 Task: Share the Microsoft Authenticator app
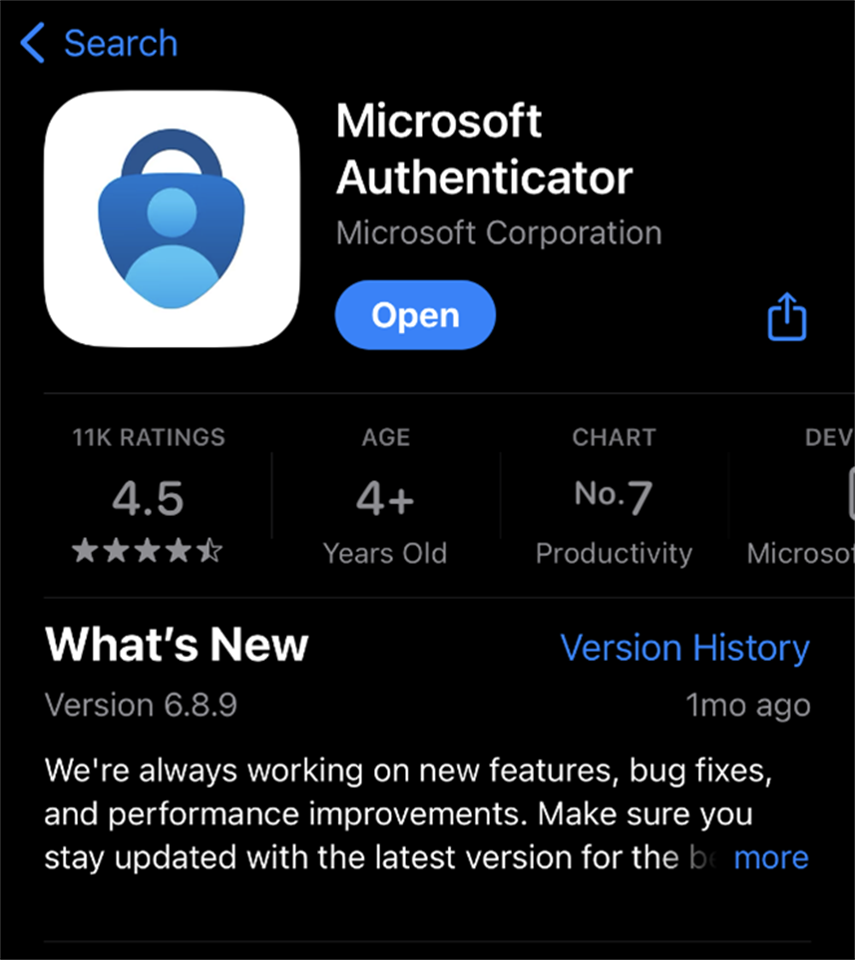click(x=786, y=317)
